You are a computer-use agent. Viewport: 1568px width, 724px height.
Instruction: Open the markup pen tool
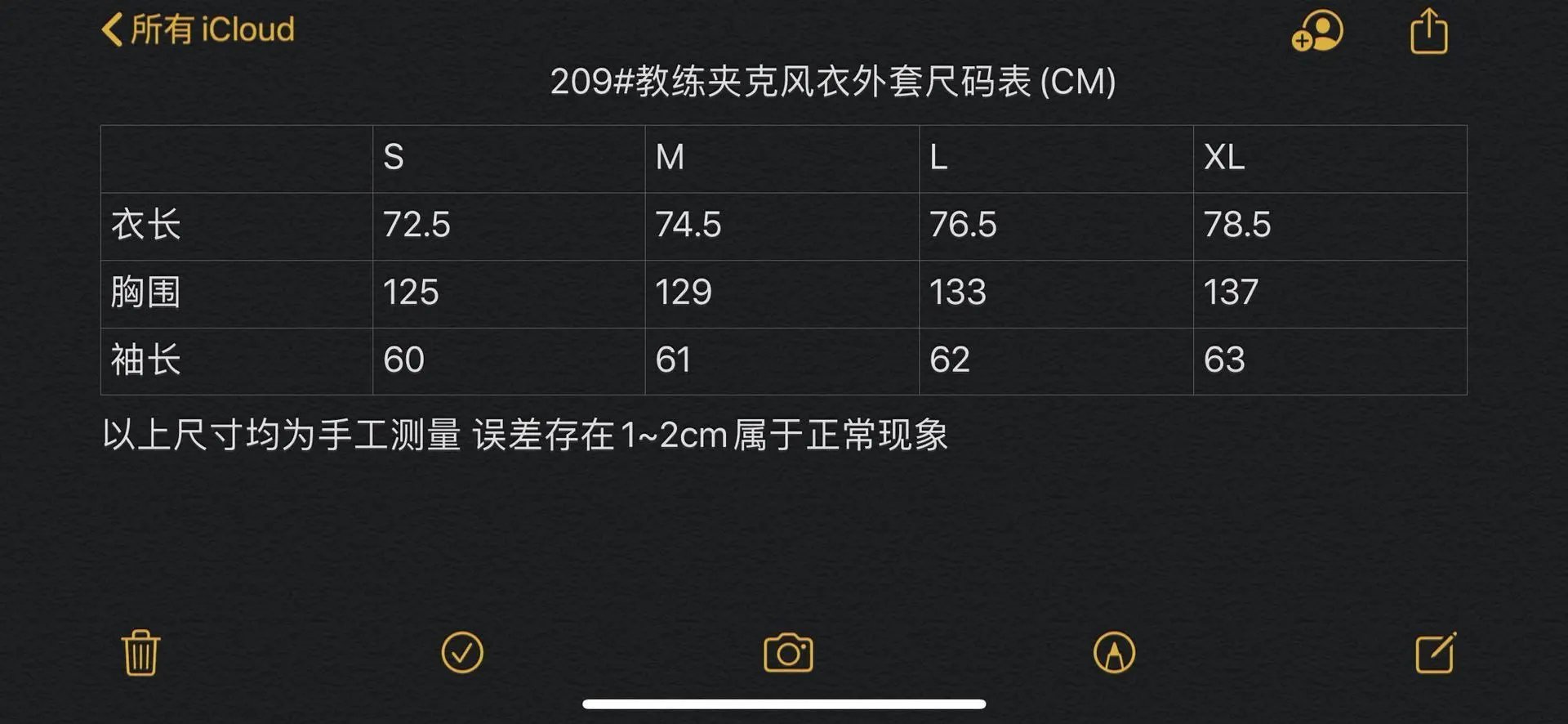[1114, 652]
